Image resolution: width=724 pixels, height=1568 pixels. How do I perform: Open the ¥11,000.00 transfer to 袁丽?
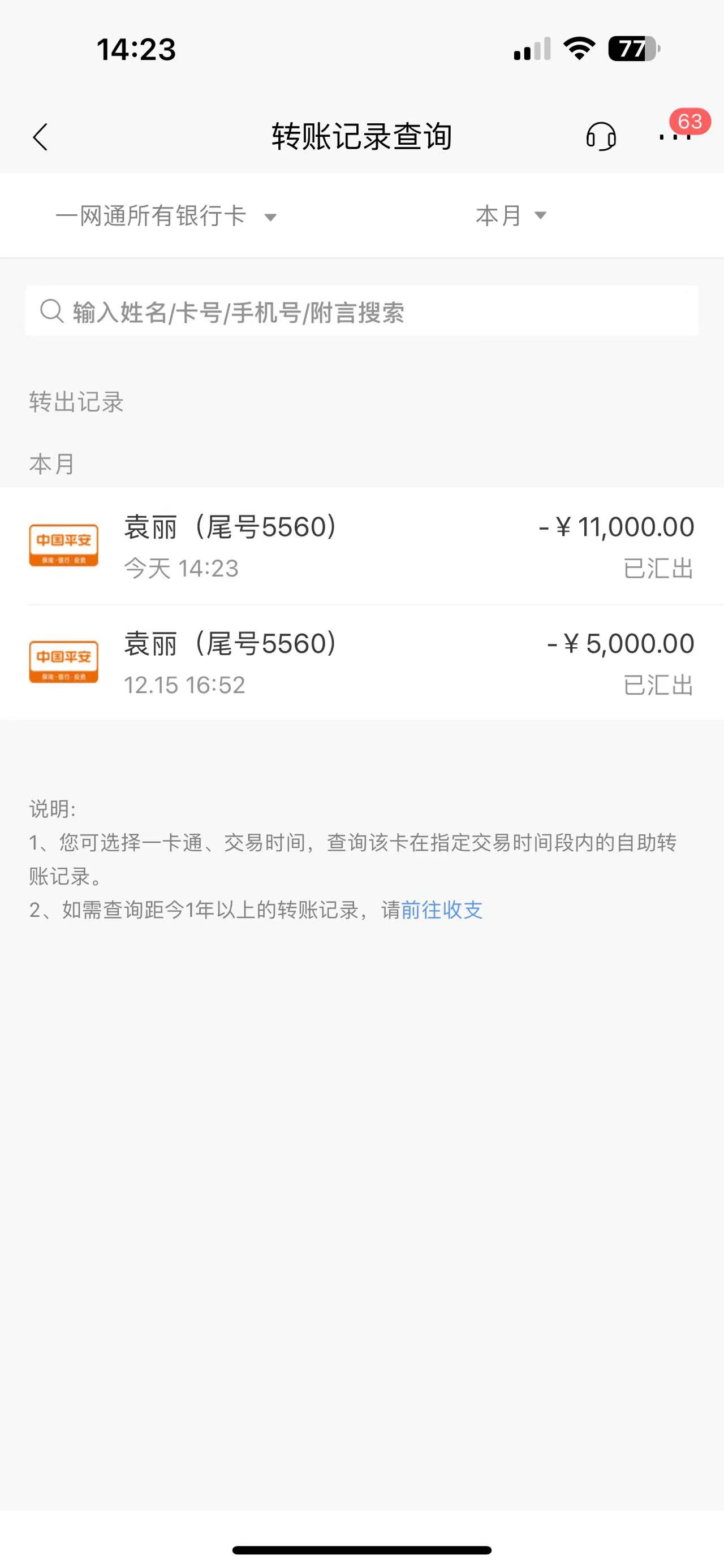click(x=361, y=546)
